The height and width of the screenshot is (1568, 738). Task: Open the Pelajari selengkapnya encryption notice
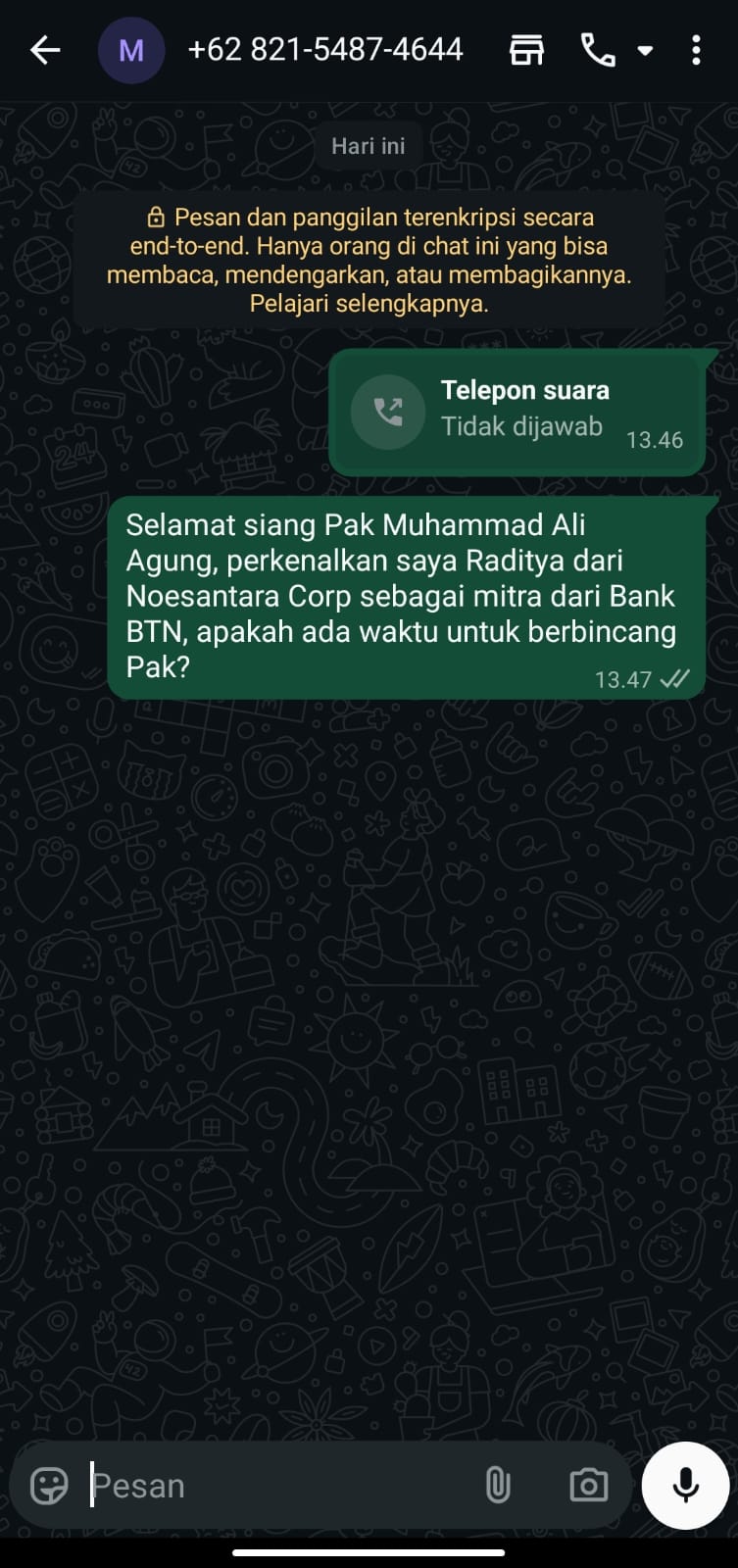[x=369, y=304]
